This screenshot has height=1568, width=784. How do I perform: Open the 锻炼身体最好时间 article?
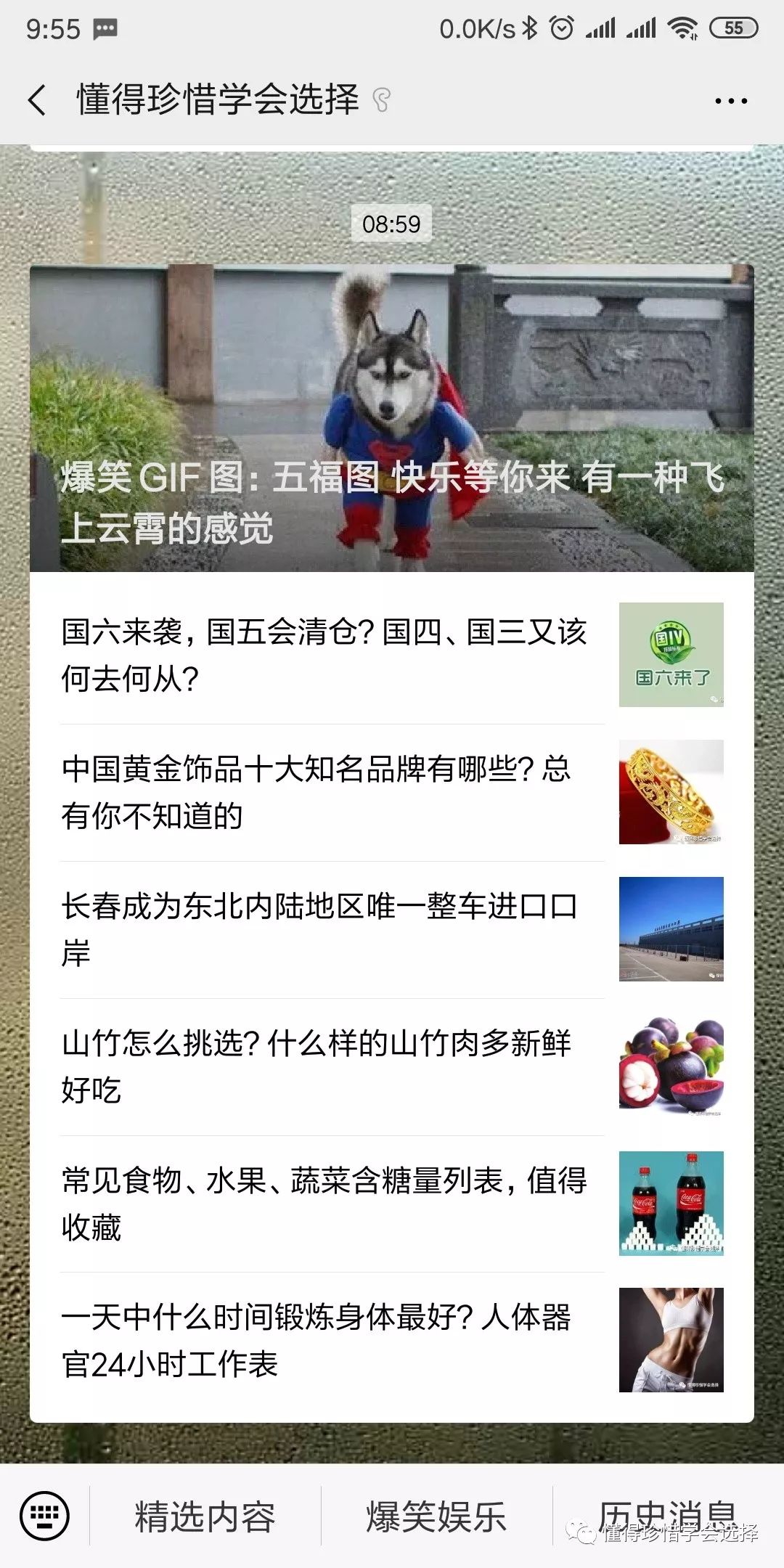323,1340
